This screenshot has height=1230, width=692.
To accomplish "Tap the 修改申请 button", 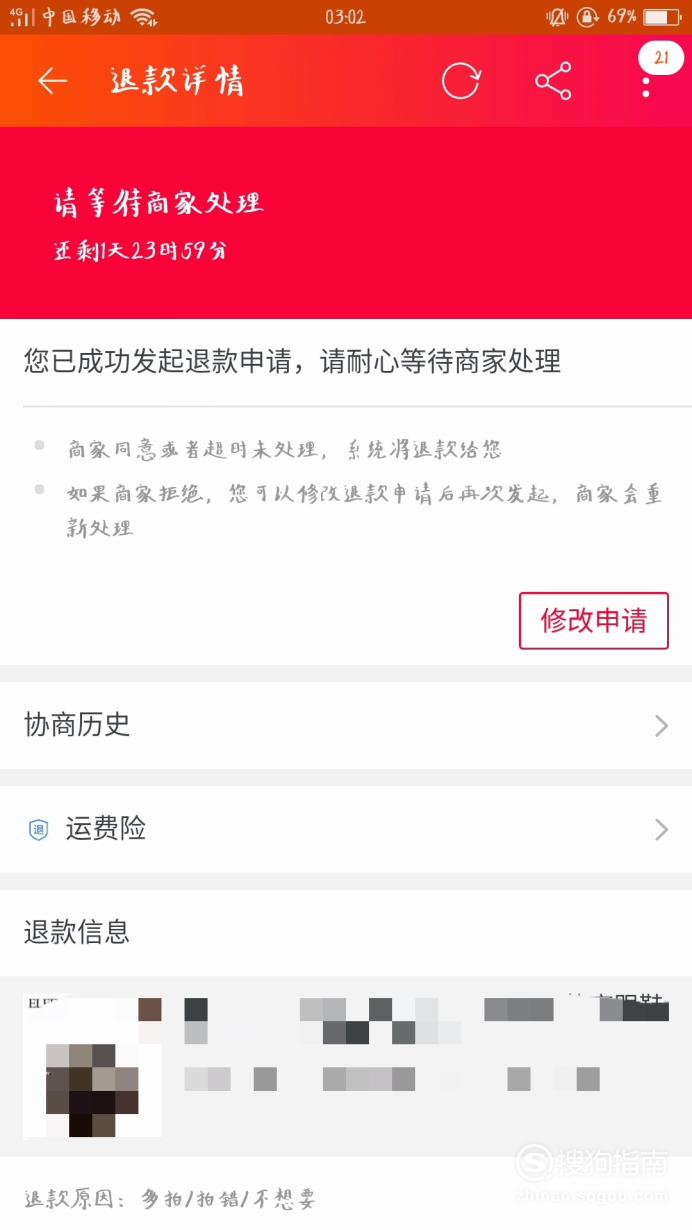I will 594,621.
